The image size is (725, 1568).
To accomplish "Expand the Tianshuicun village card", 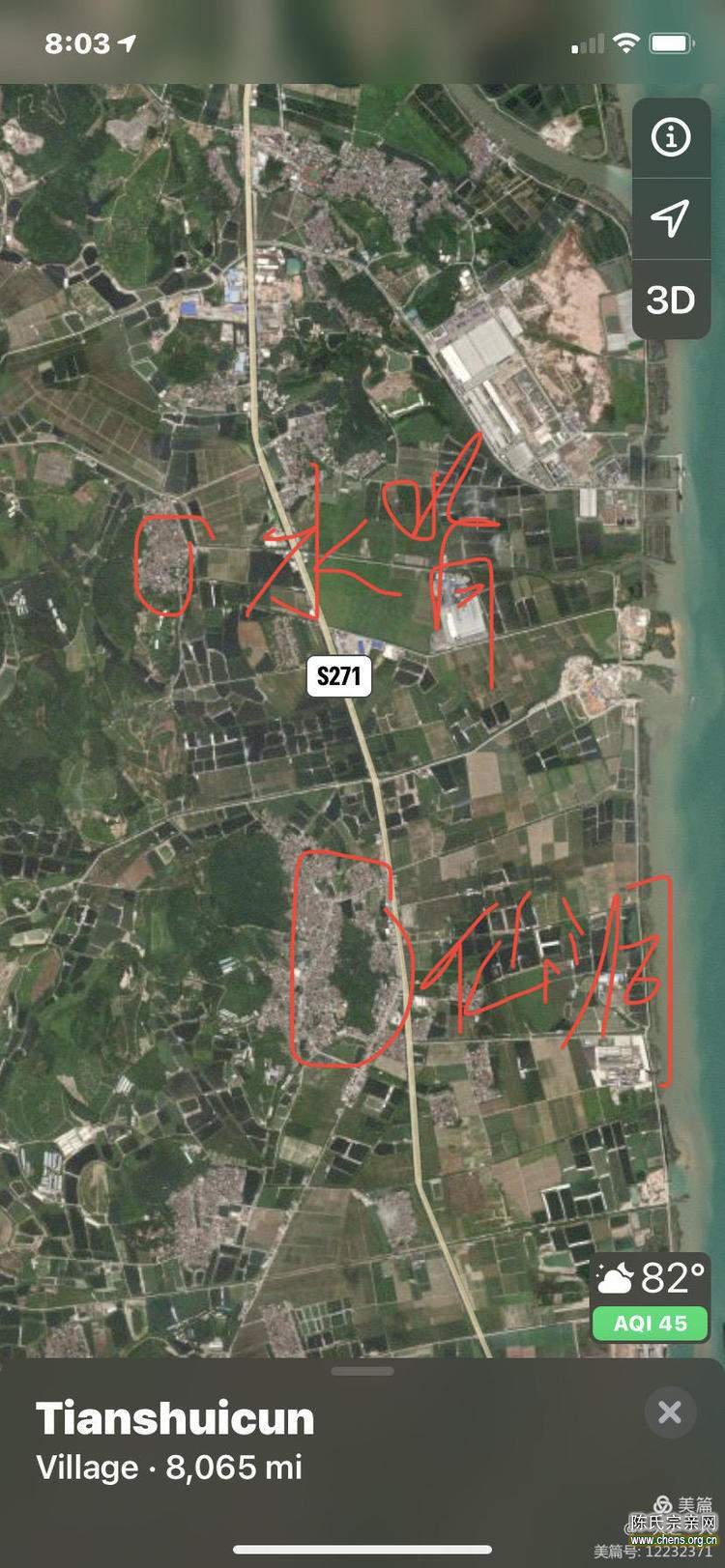I will pos(362,1371).
